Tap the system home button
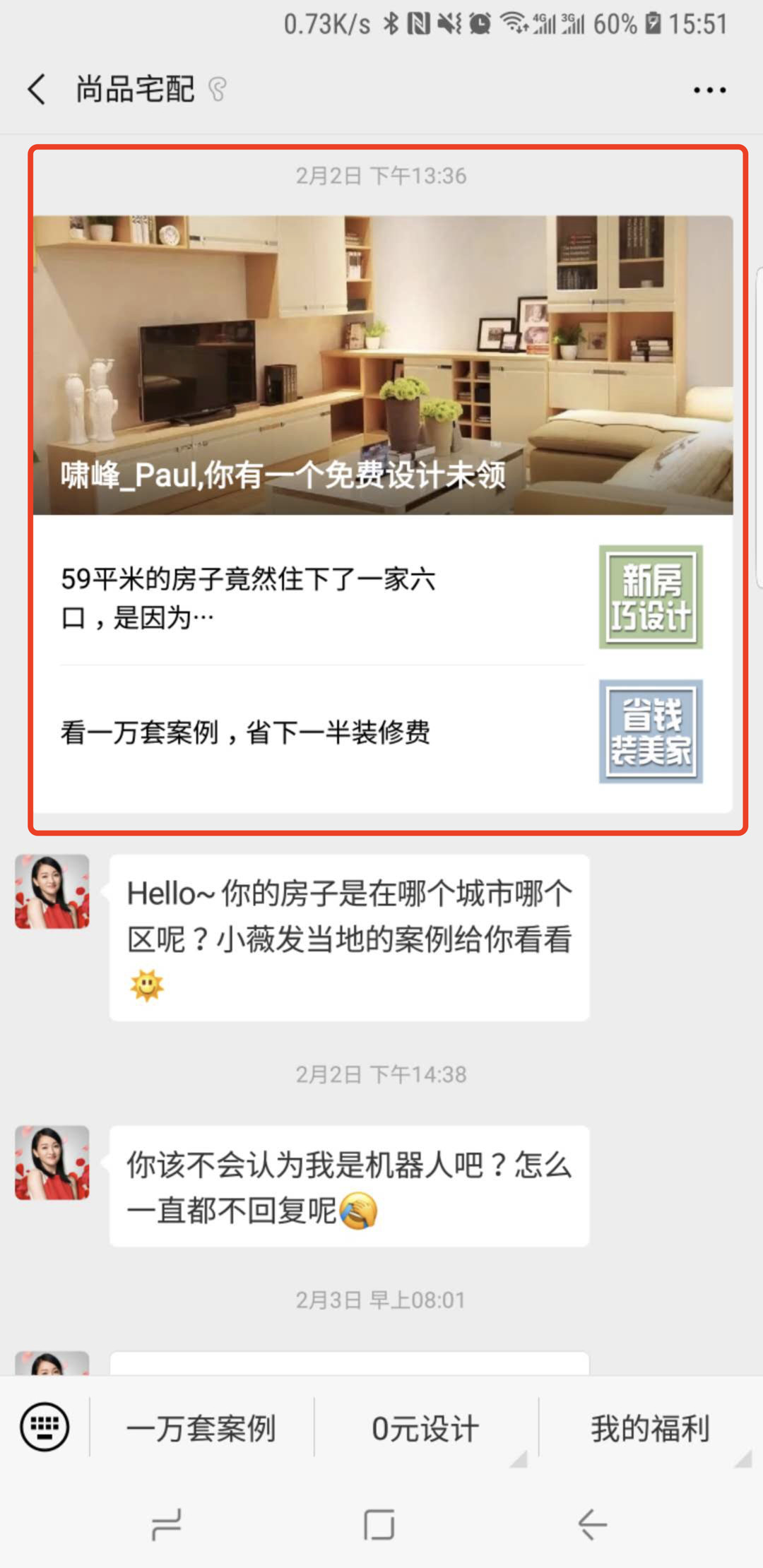This screenshot has width=763, height=1568. [379, 1524]
